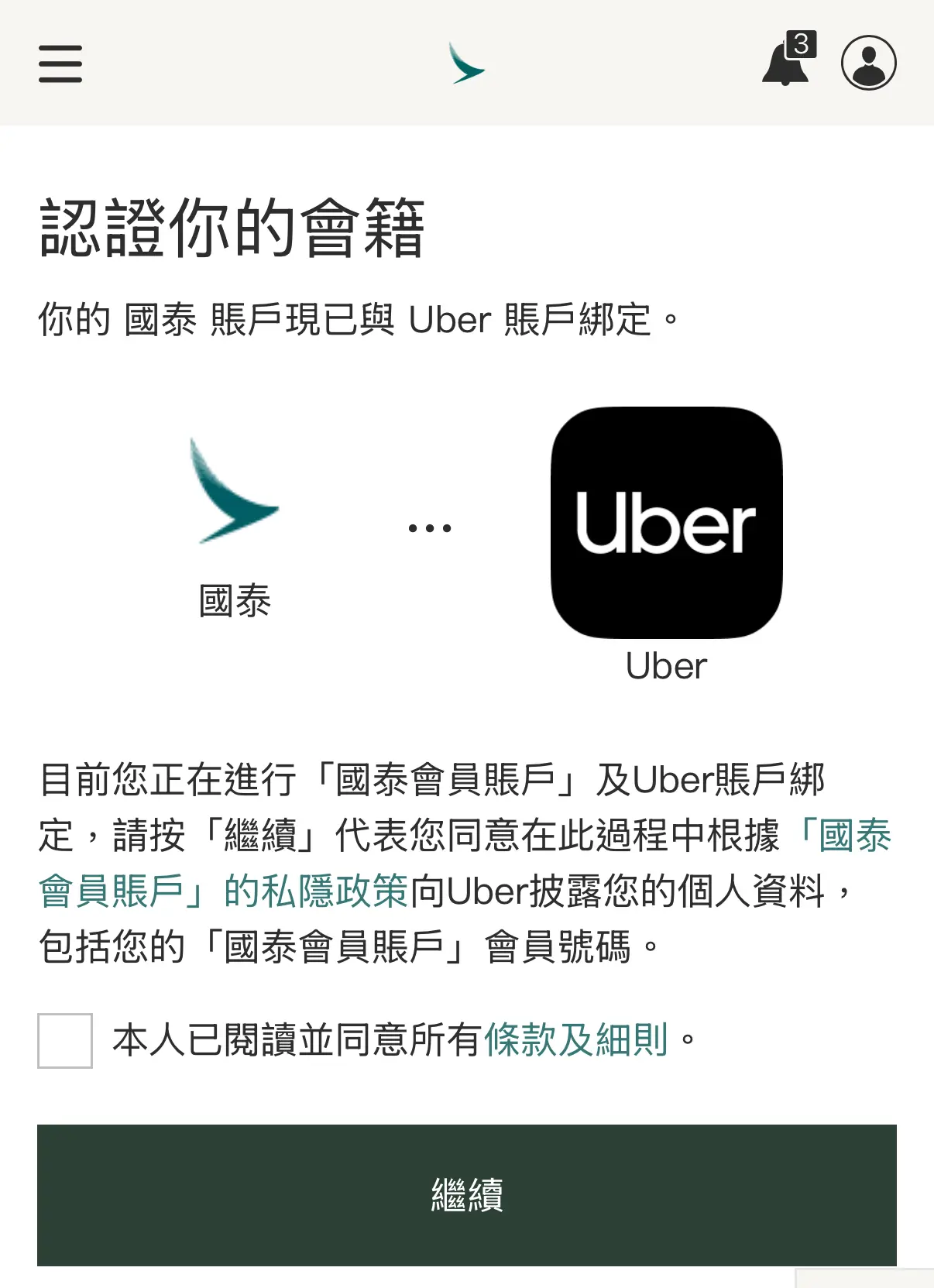Open the hamburger menu
The image size is (934, 1288).
tap(60, 64)
